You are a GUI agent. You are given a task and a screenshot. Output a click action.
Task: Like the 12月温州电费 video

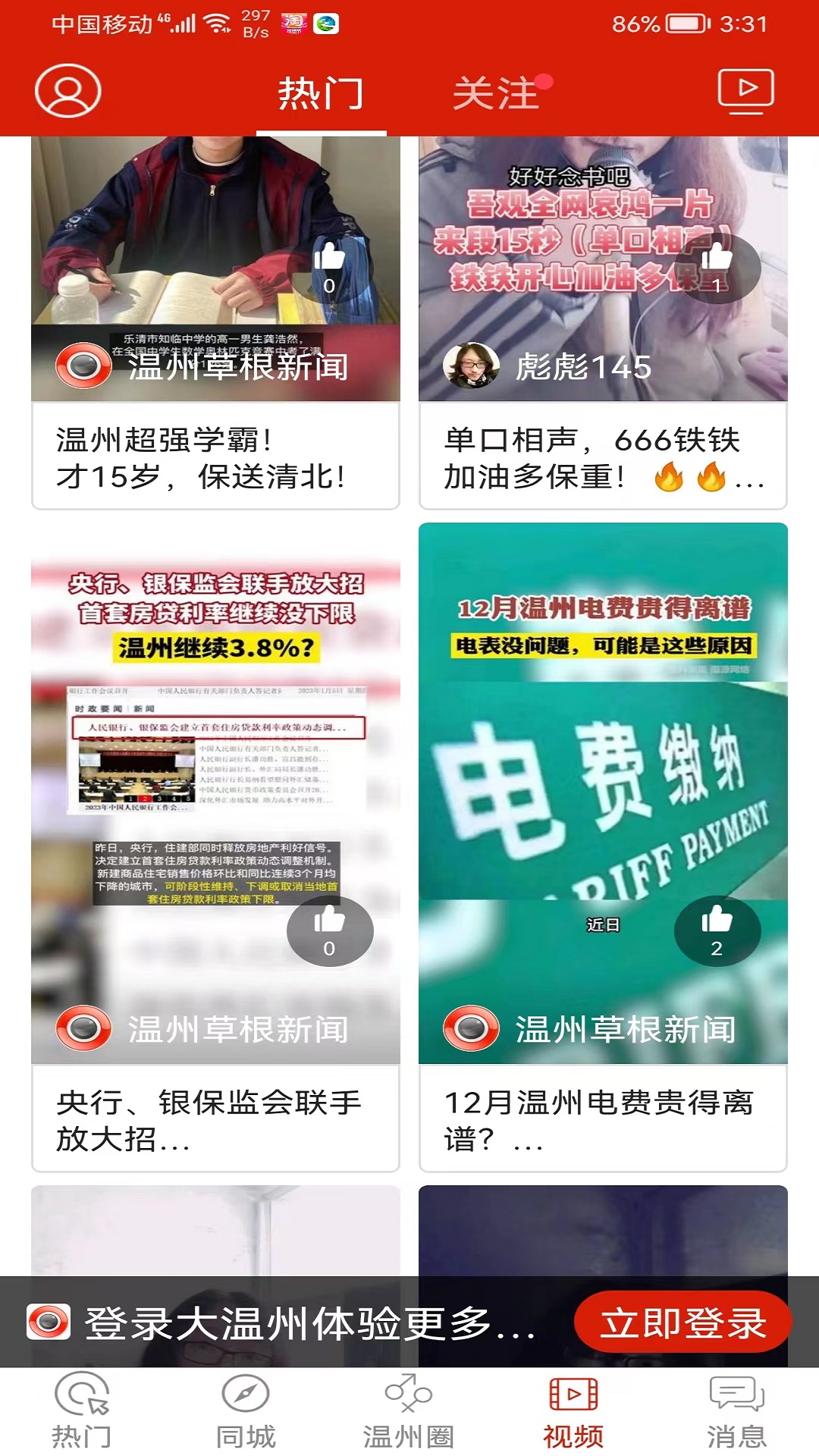(717, 930)
